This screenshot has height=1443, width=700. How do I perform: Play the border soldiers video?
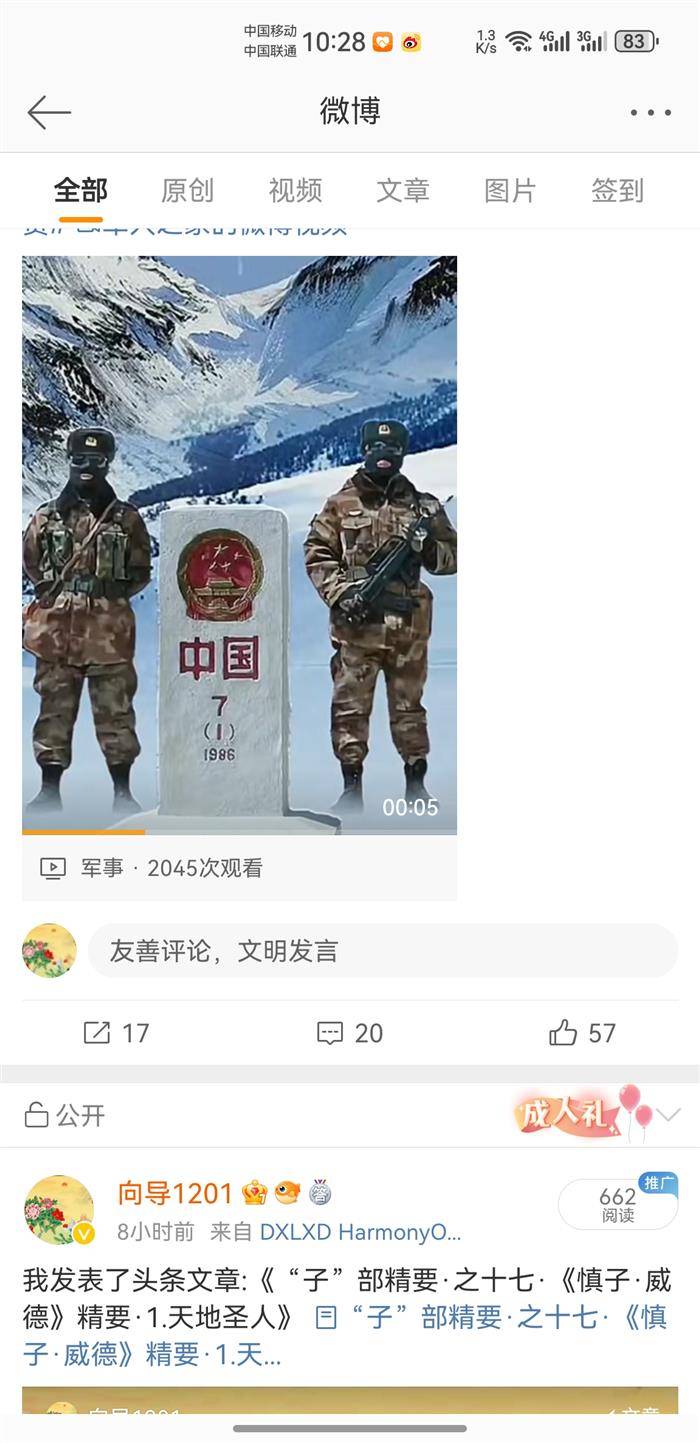pyautogui.click(x=239, y=545)
